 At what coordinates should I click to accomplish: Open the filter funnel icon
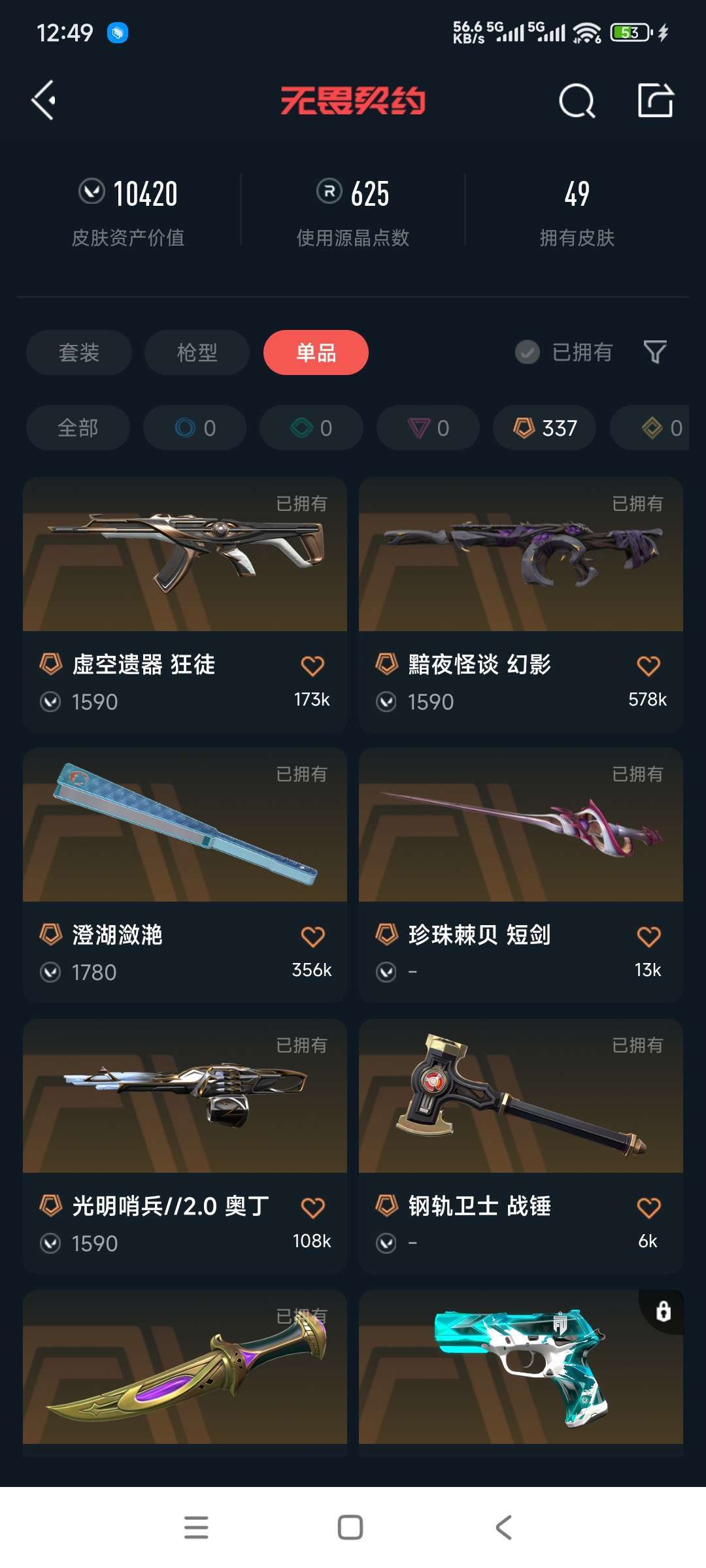(x=656, y=352)
